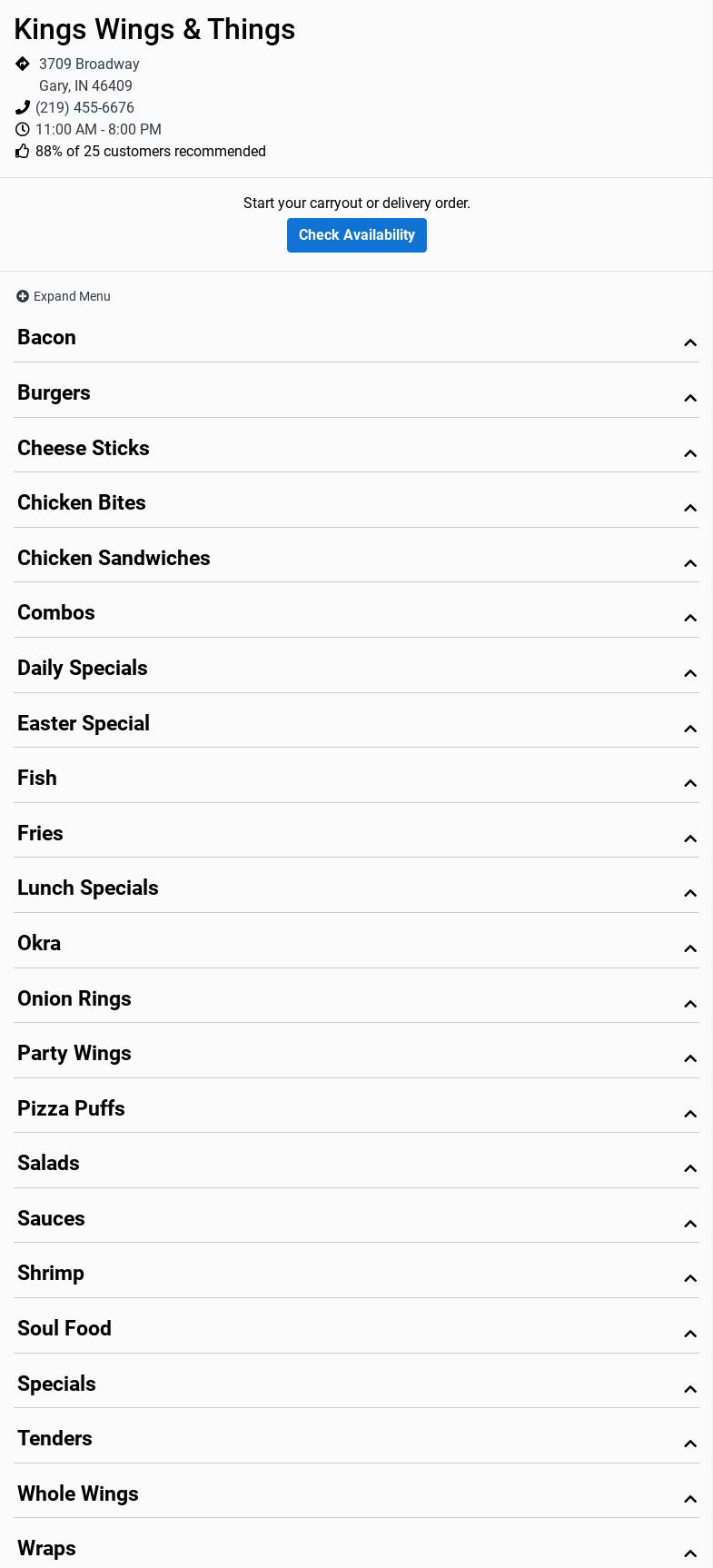The image size is (713, 1568).
Task: Expand the Soul Food category
Action: 356,1329
